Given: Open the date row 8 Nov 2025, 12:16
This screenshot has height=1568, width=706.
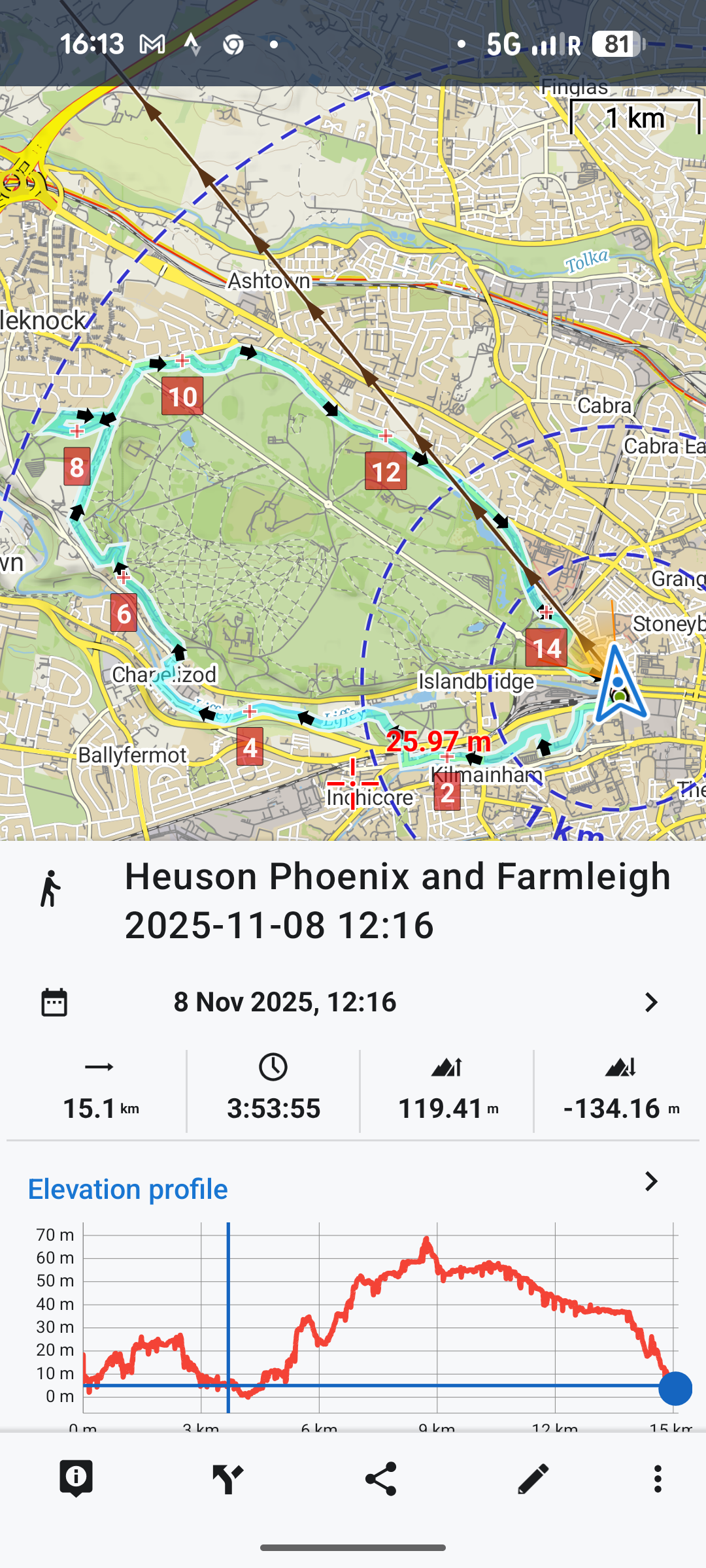Looking at the screenshot, I should click(x=353, y=1002).
